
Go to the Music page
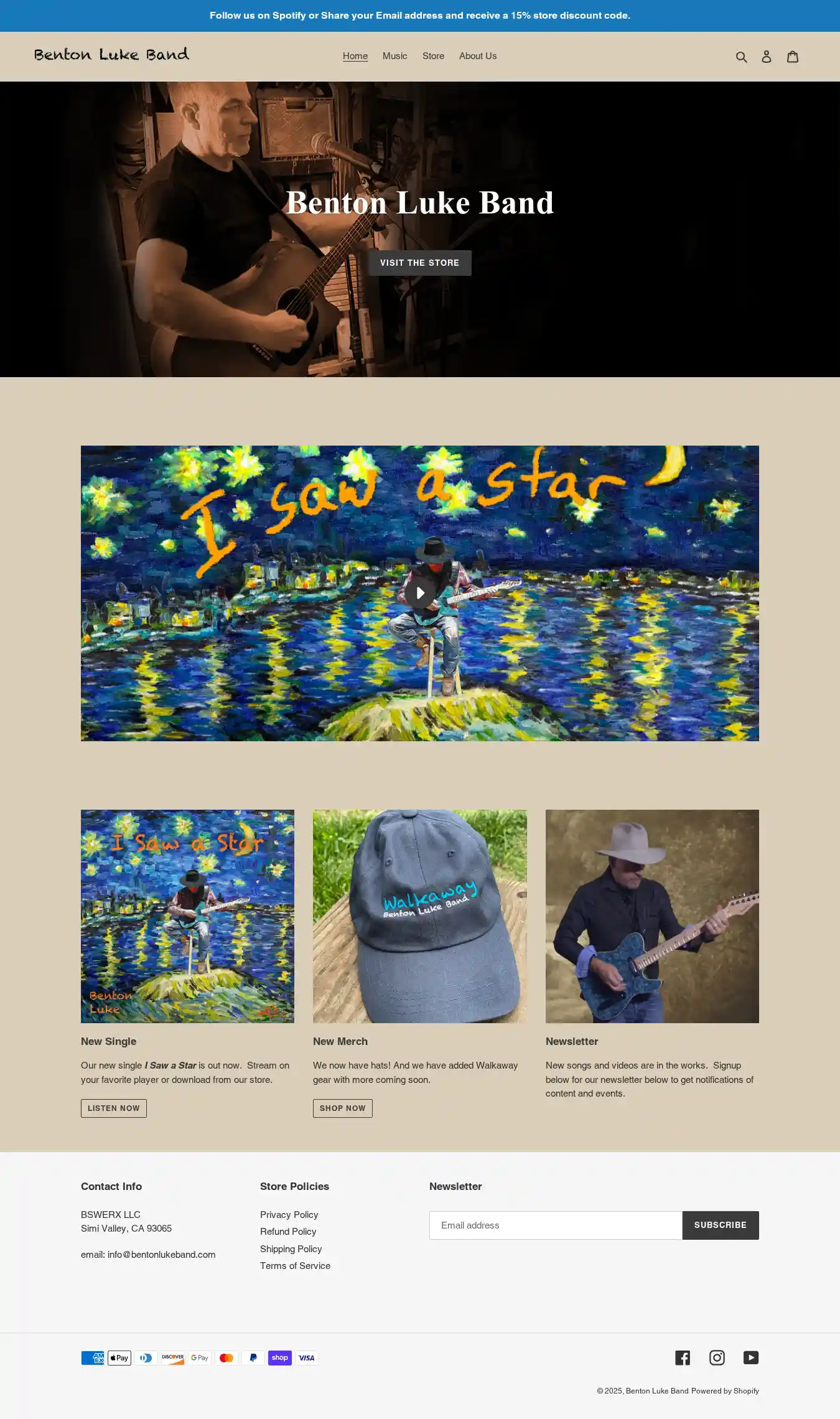coord(394,56)
